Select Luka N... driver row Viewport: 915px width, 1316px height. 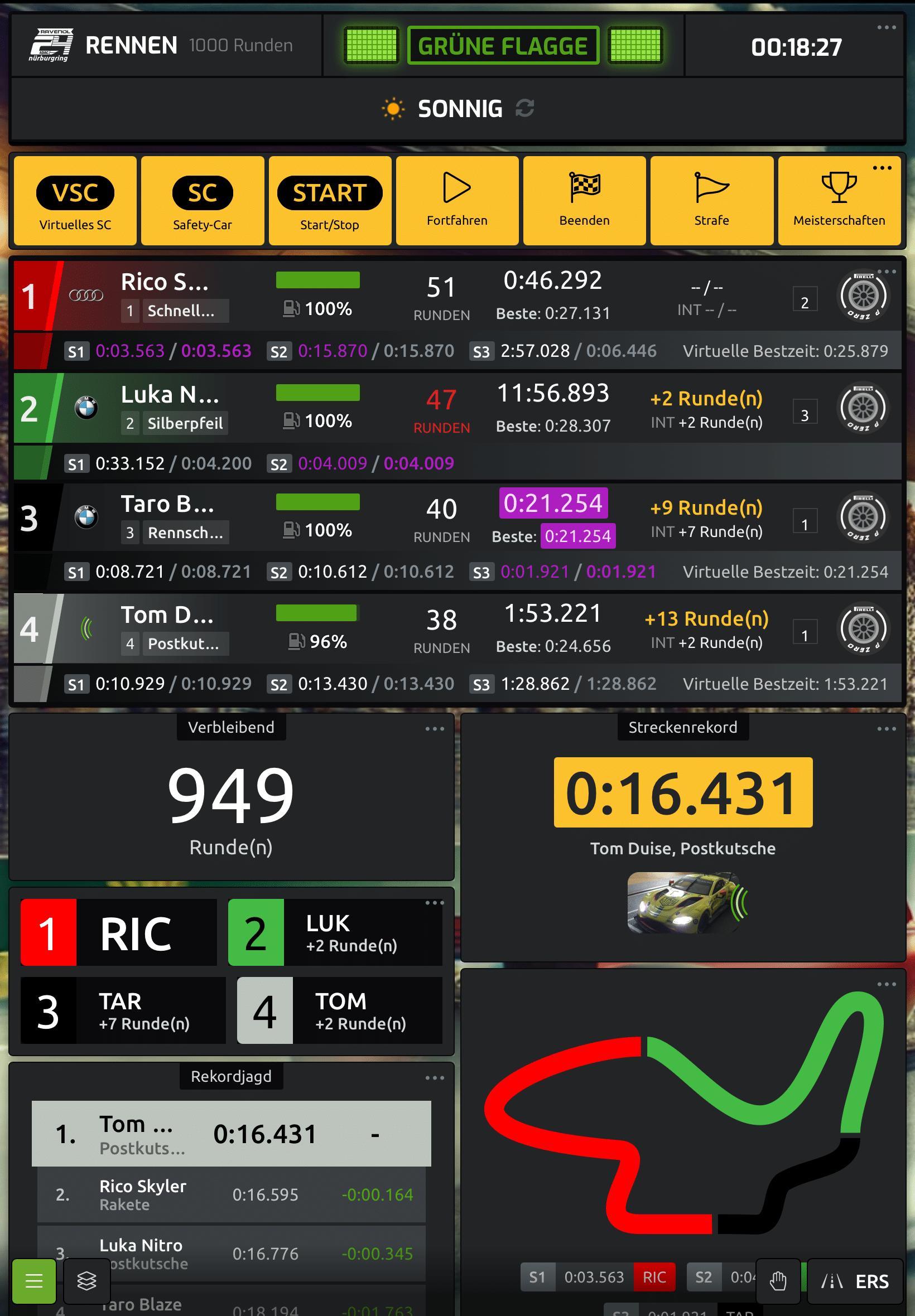[x=170, y=408]
